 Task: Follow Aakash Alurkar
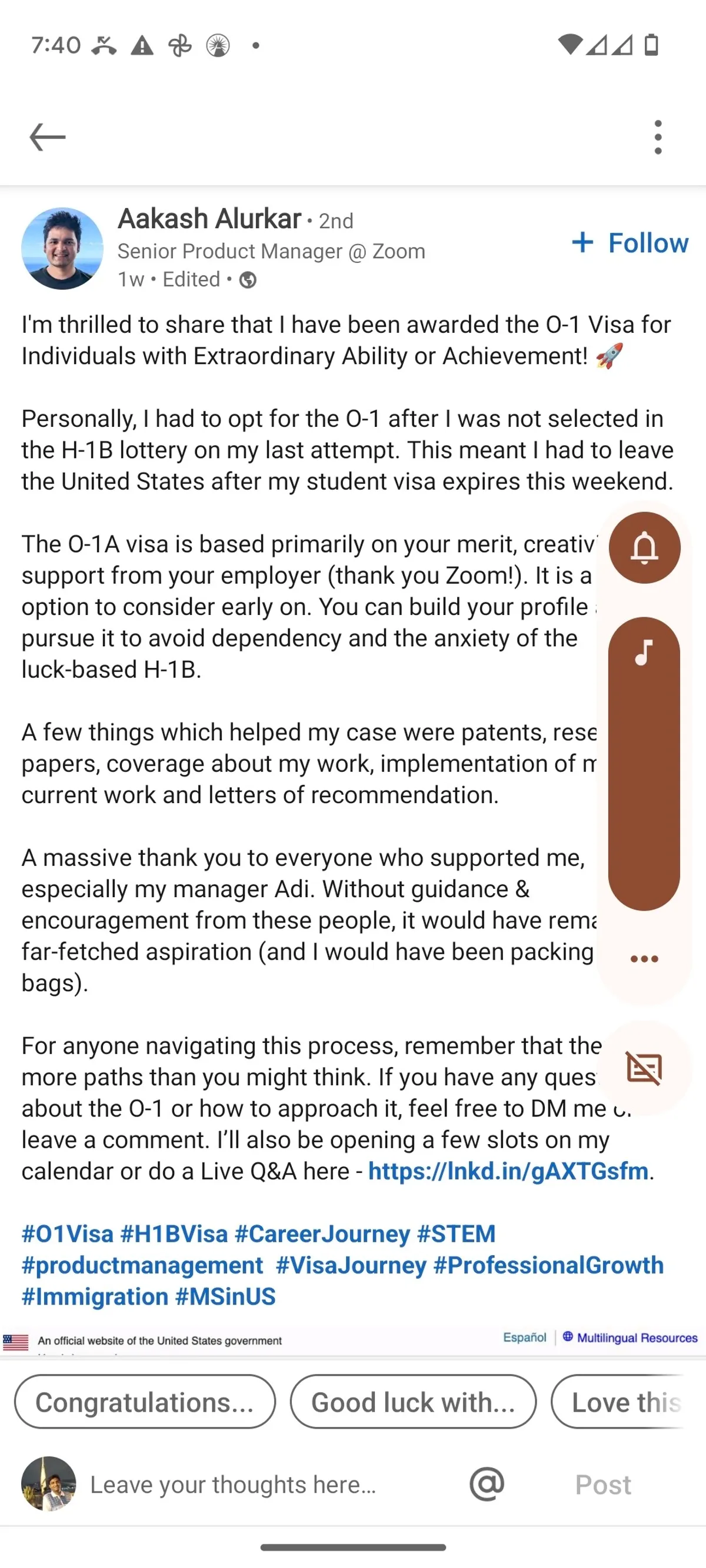click(x=630, y=243)
